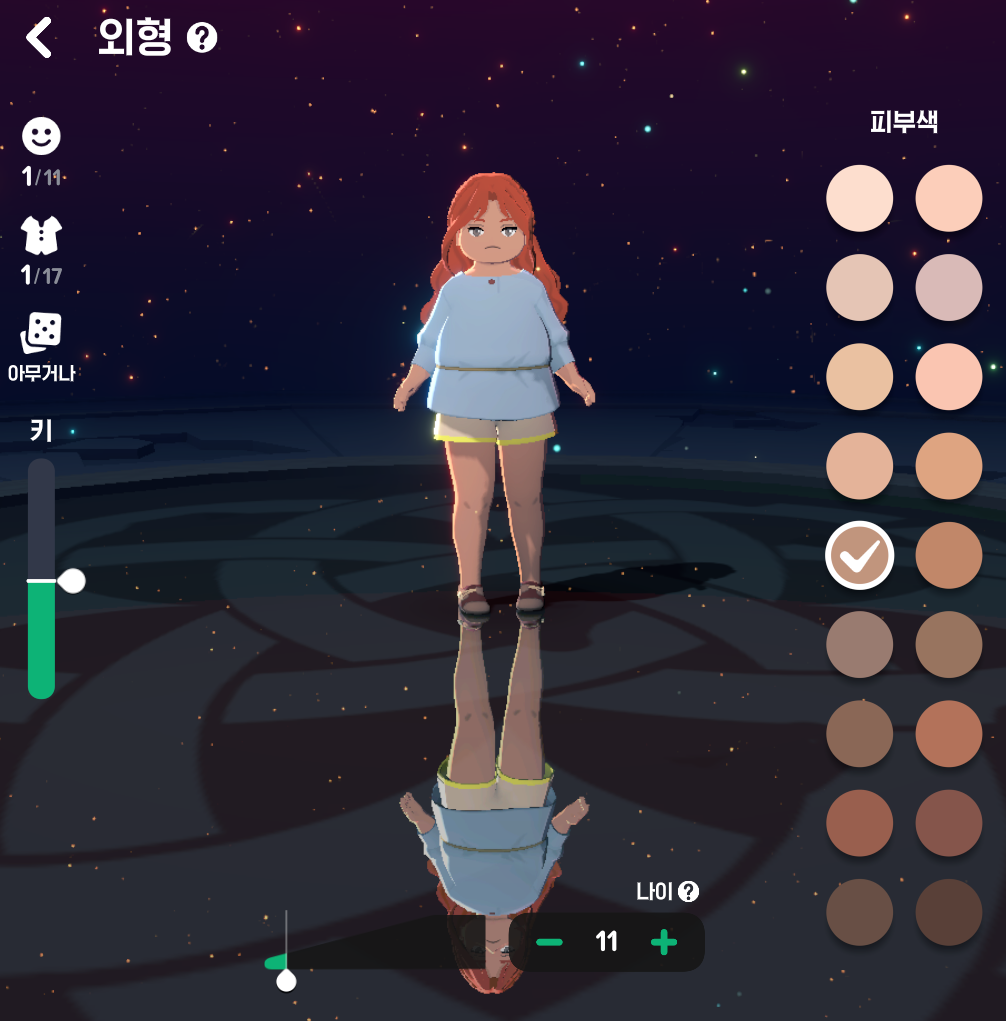Cycle the face style smiley icon
The height and width of the screenshot is (1021, 1006).
(x=41, y=136)
